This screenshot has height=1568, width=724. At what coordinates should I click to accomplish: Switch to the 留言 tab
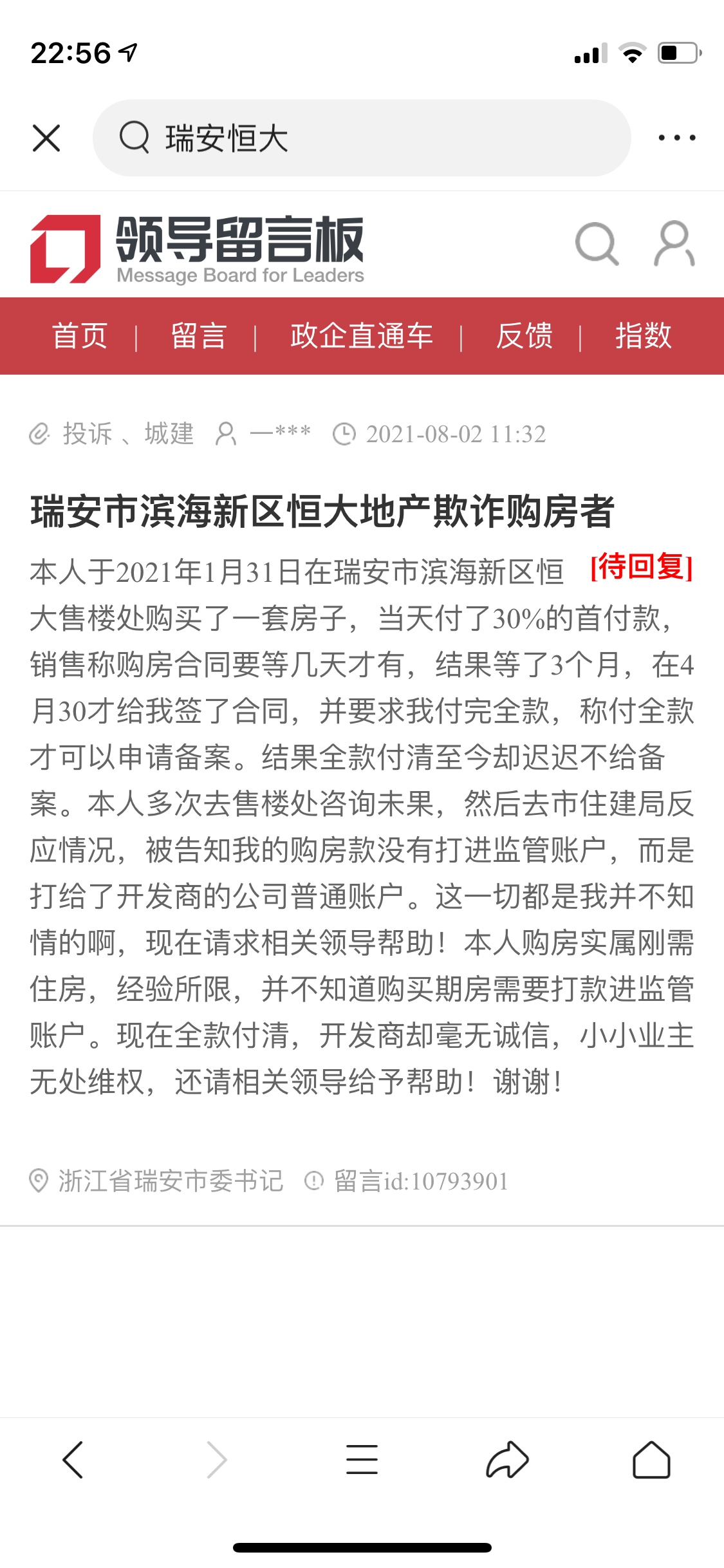[x=199, y=336]
